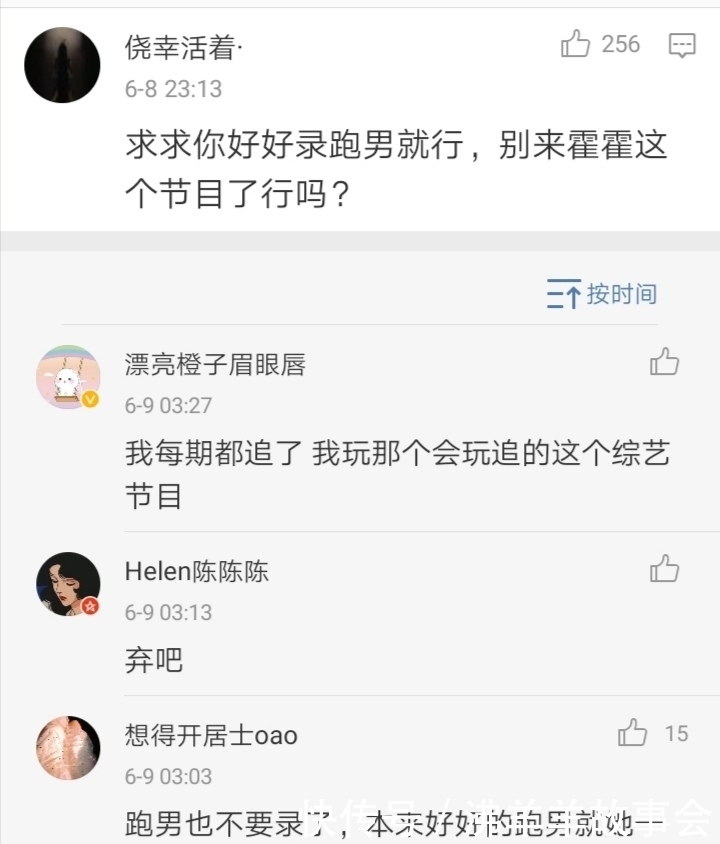720x844 pixels.
Task: Click the red star badge on Helen陈陈陈's avatar
Action: pyautogui.click(x=90, y=604)
